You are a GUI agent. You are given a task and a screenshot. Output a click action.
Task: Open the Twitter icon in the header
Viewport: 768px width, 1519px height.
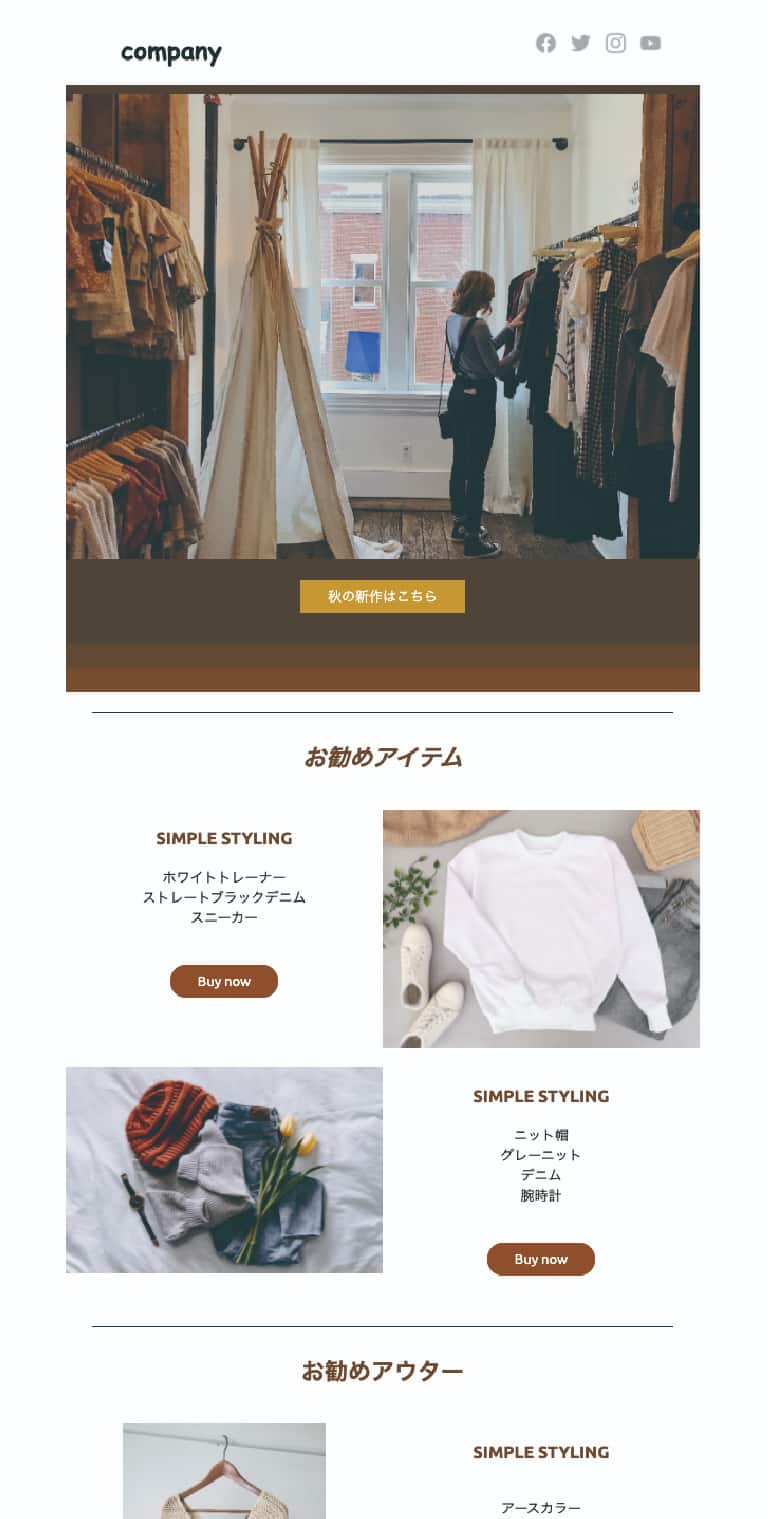581,43
